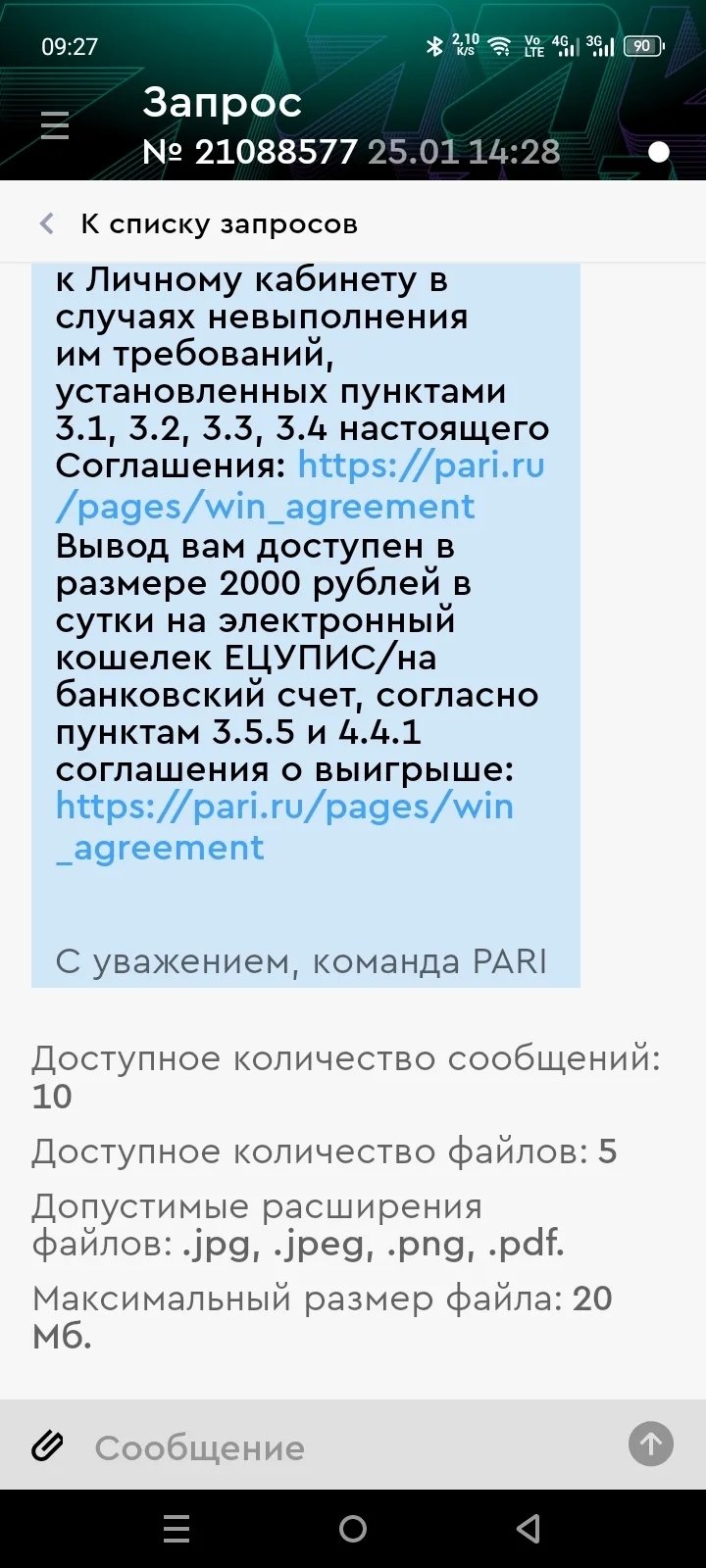
Task: Tap the white dot in the header
Action: (659, 152)
